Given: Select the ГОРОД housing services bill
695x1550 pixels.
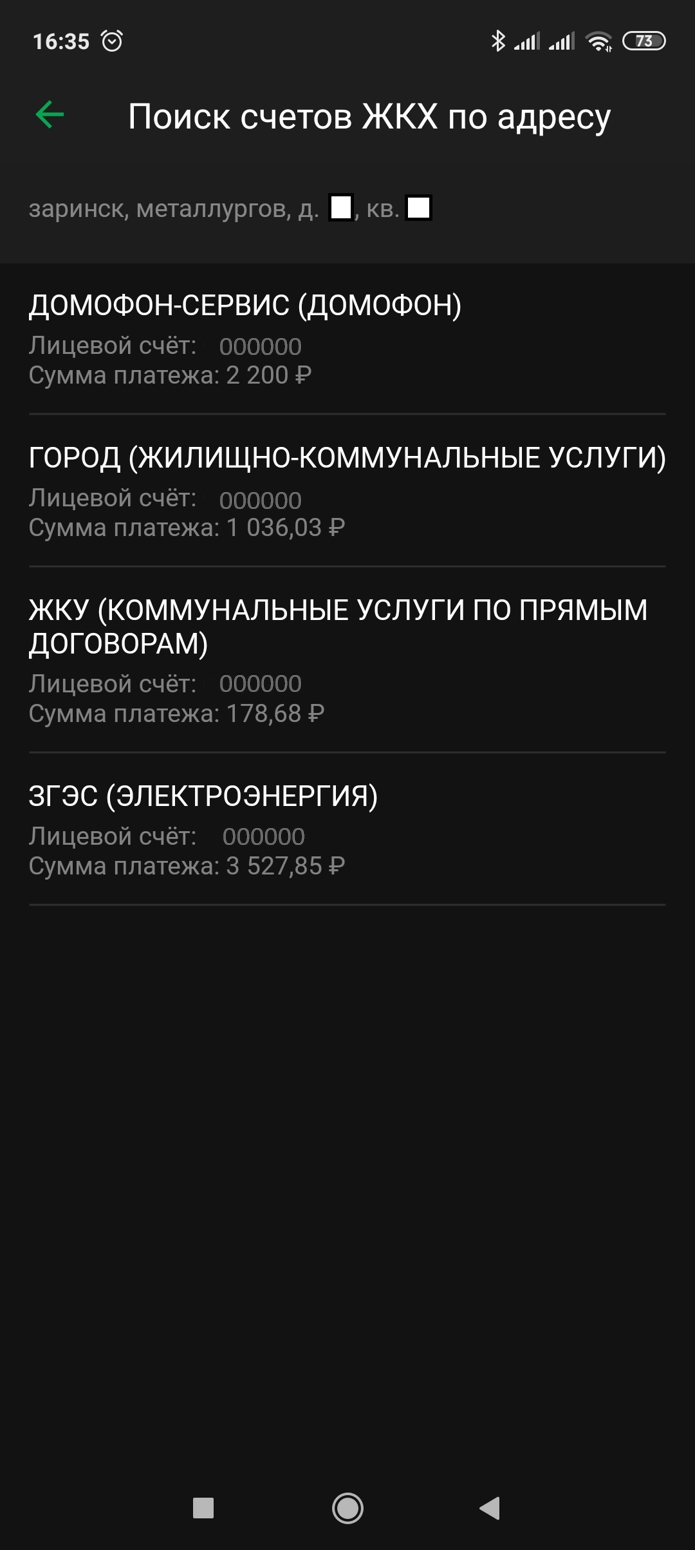Looking at the screenshot, I should point(347,491).
